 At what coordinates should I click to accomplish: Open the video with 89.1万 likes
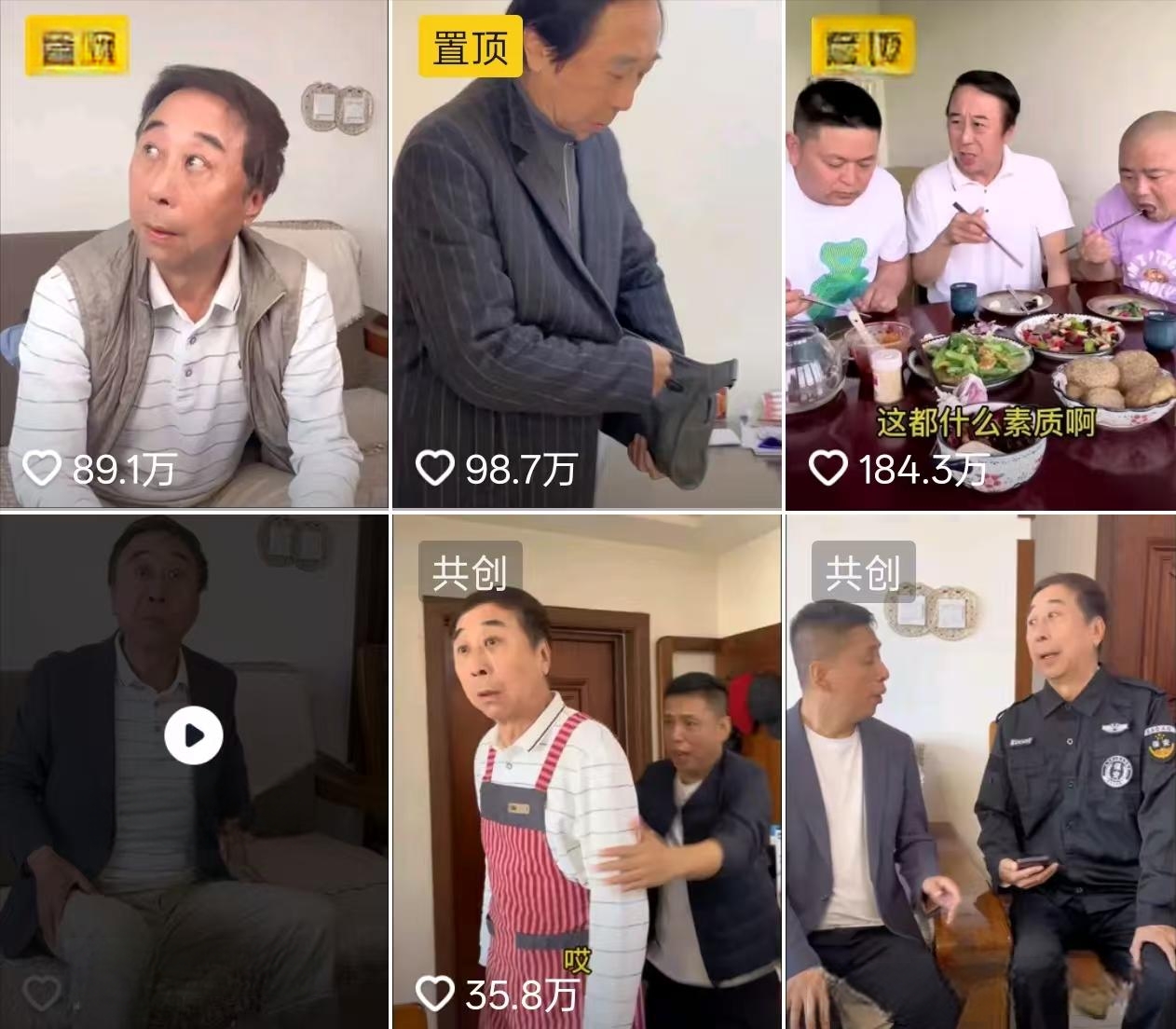193,254
